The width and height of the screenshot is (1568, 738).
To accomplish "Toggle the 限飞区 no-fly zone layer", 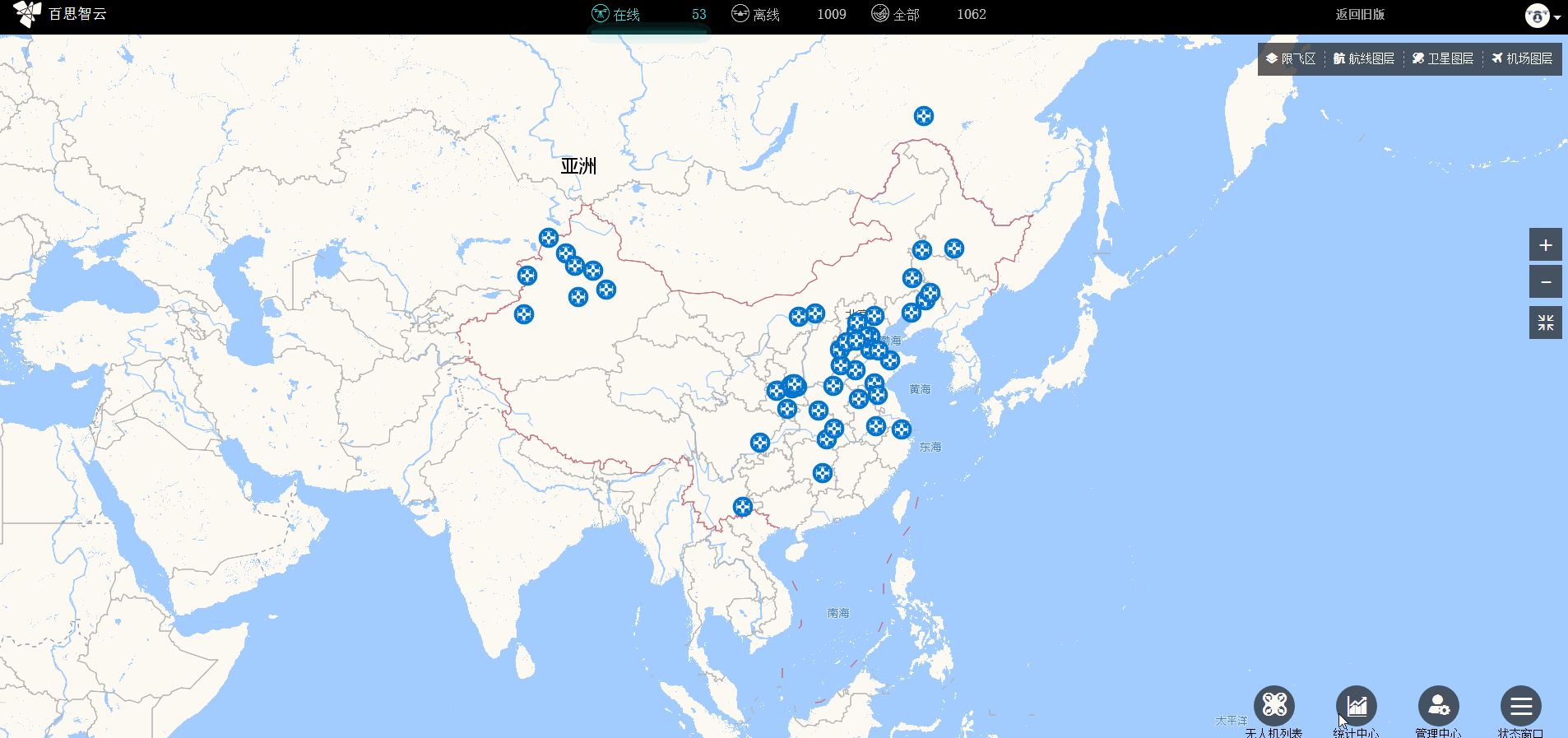I will pos(1291,58).
